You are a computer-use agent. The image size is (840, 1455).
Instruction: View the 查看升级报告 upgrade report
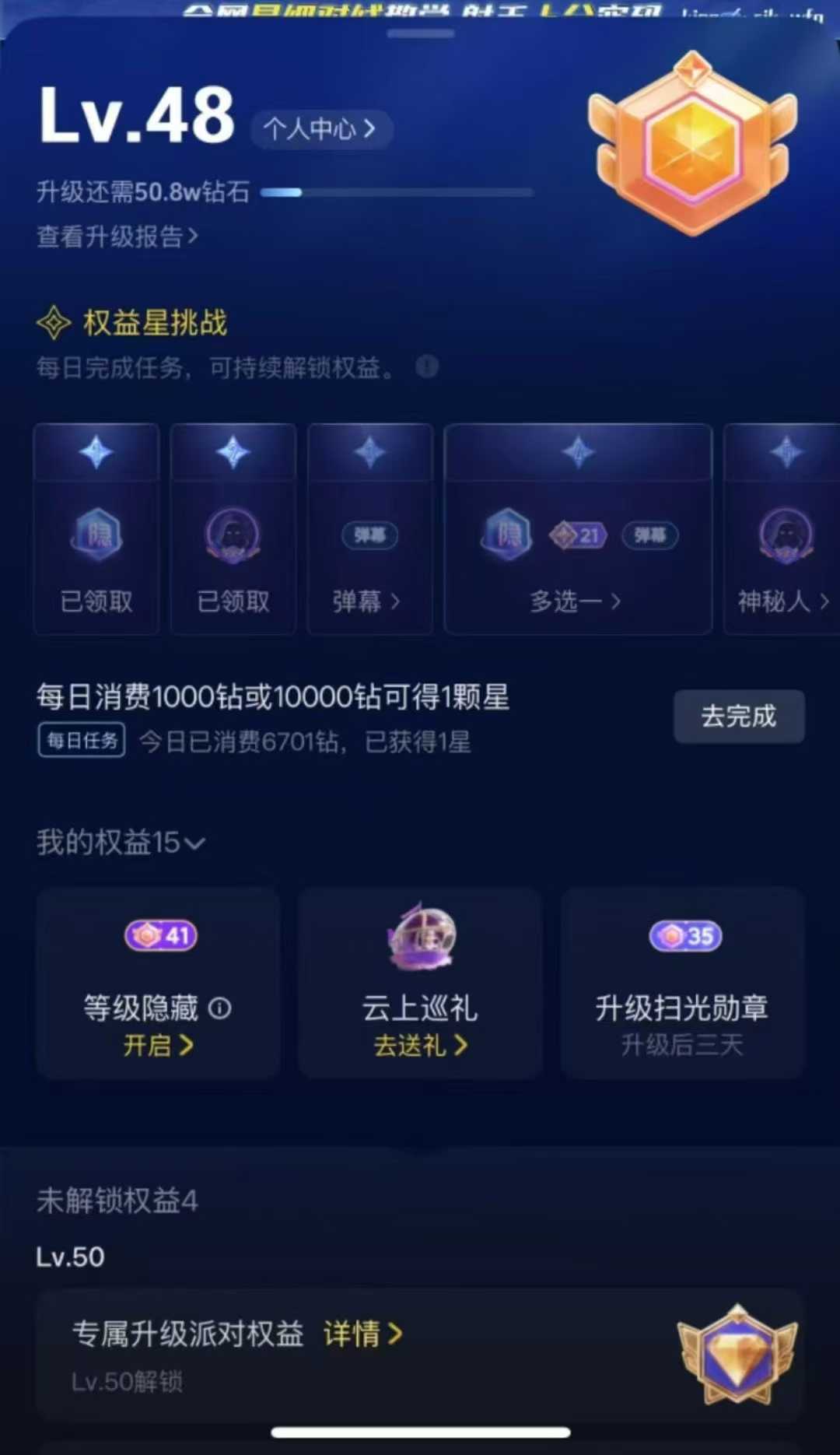point(117,236)
